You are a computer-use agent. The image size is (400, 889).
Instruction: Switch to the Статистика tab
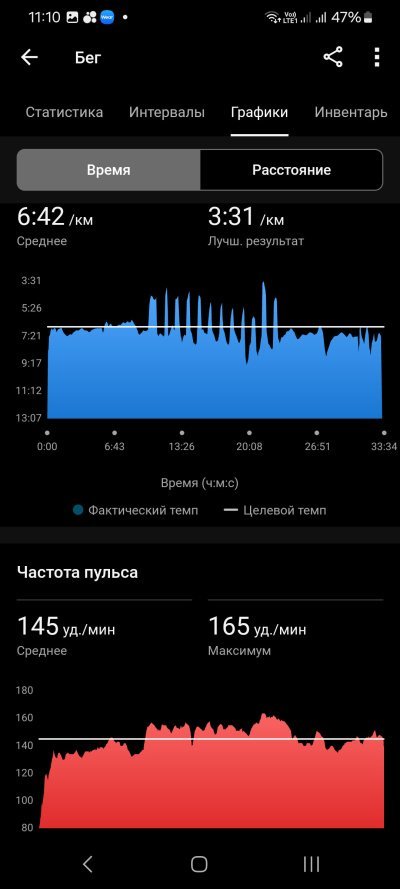point(65,112)
